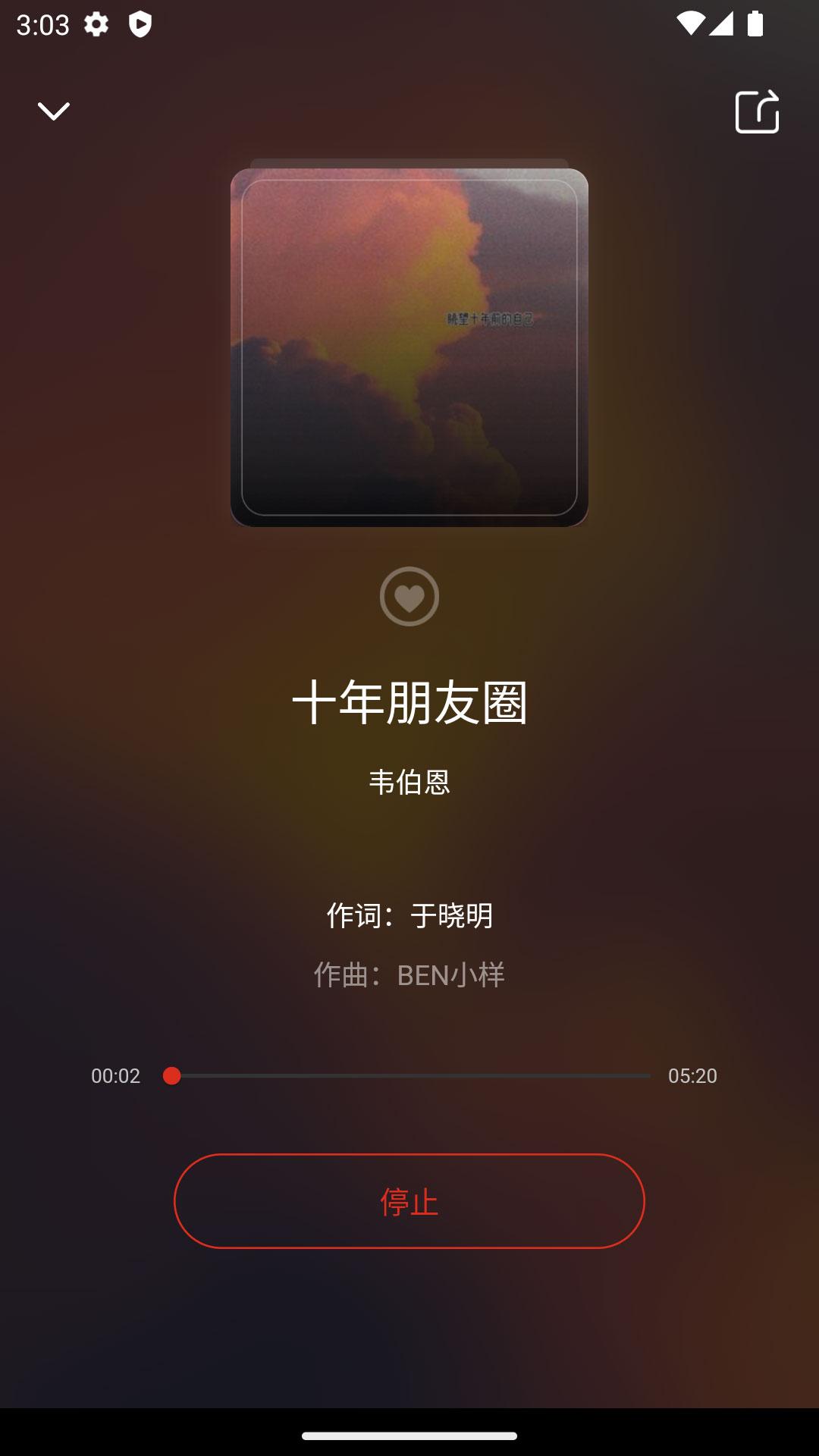Tap the battery icon in status bar
The image size is (819, 1456).
tap(755, 23)
